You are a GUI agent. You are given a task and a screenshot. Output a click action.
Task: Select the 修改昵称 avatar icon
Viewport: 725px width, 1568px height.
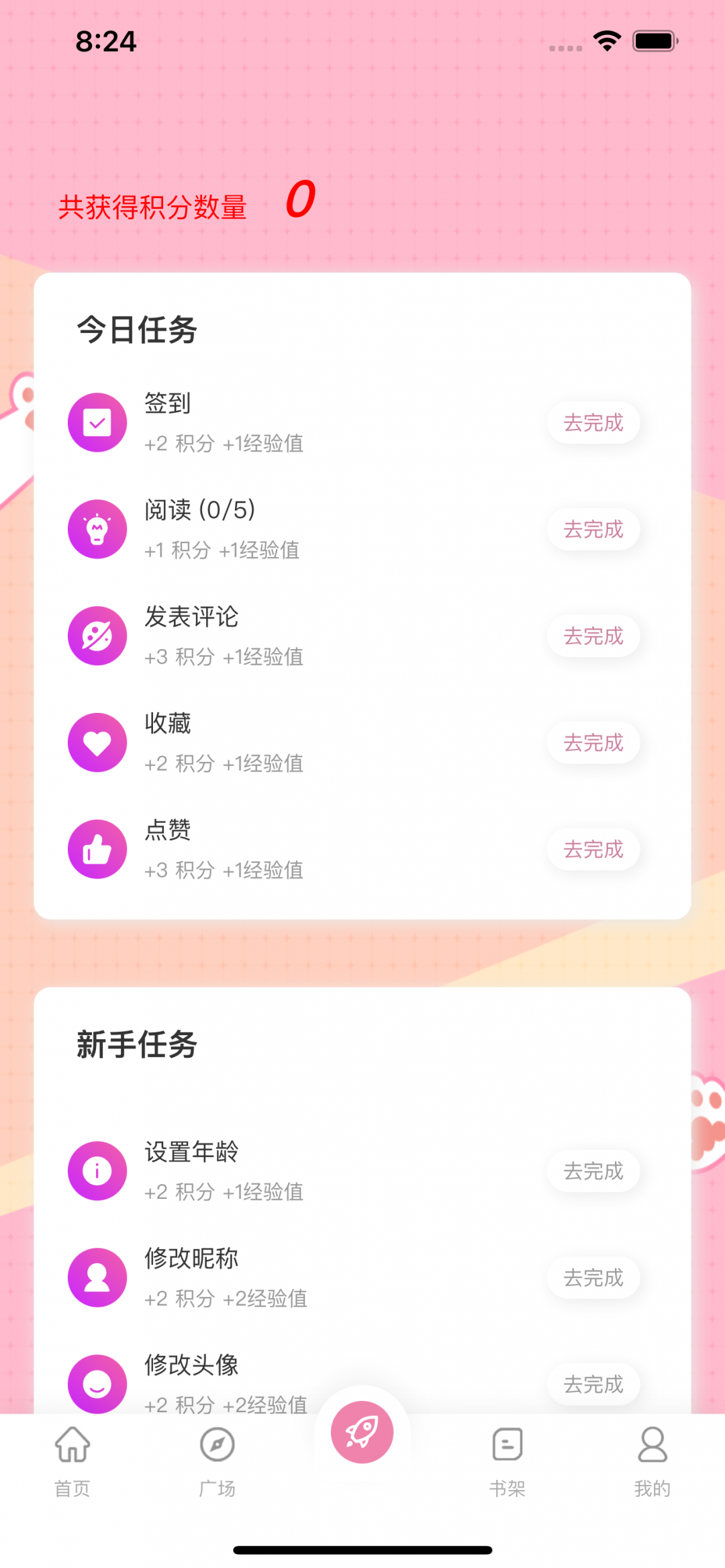[97, 1277]
